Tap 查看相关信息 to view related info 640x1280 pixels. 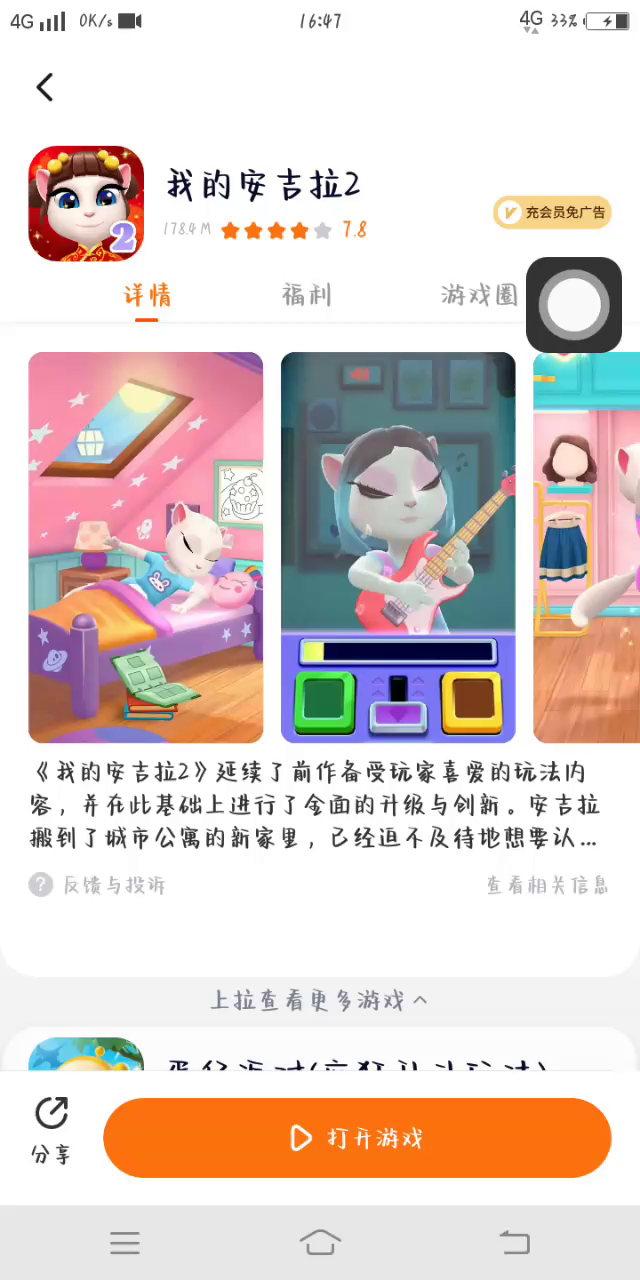tap(547, 885)
